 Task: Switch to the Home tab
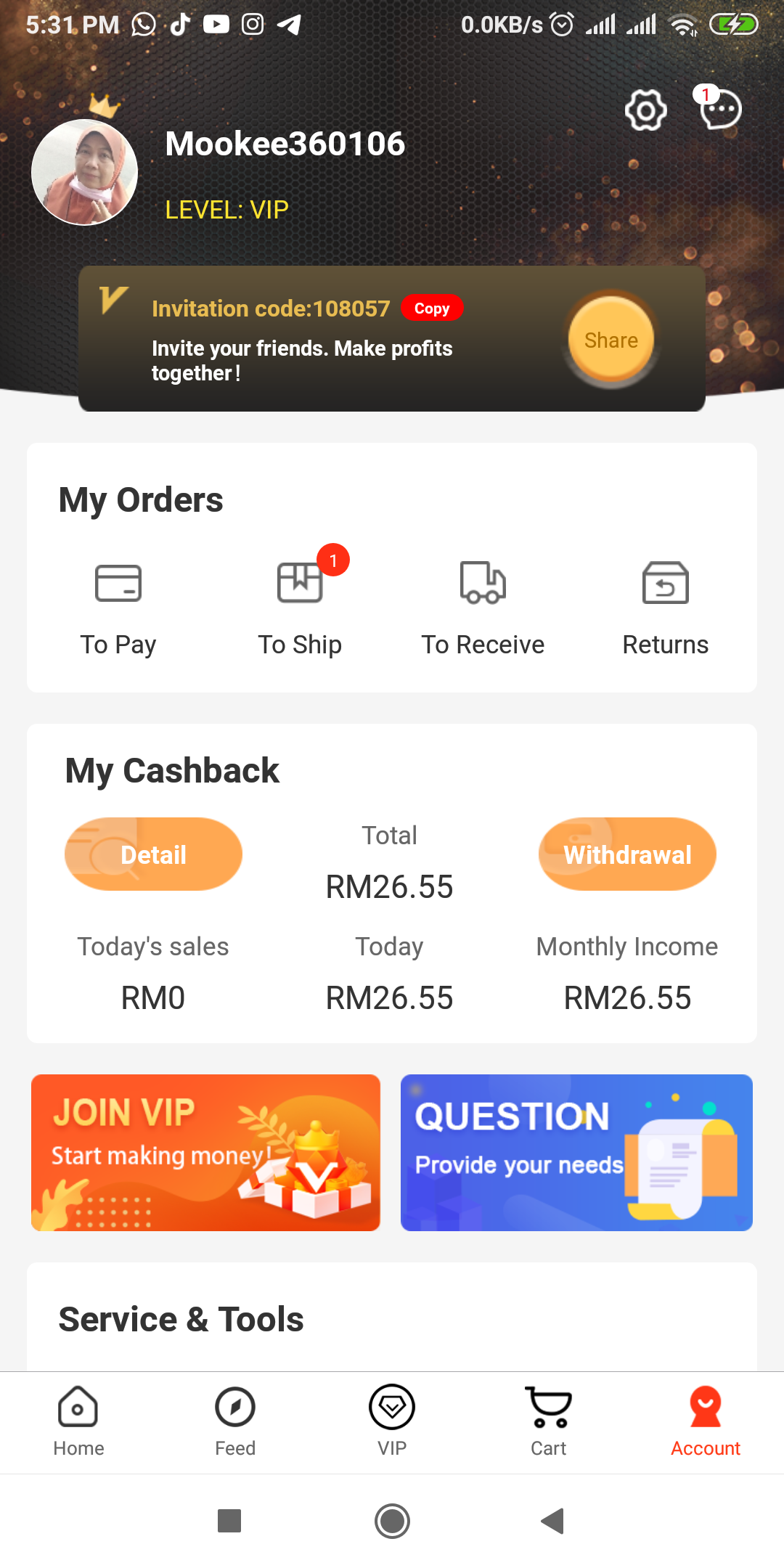coord(78,1422)
